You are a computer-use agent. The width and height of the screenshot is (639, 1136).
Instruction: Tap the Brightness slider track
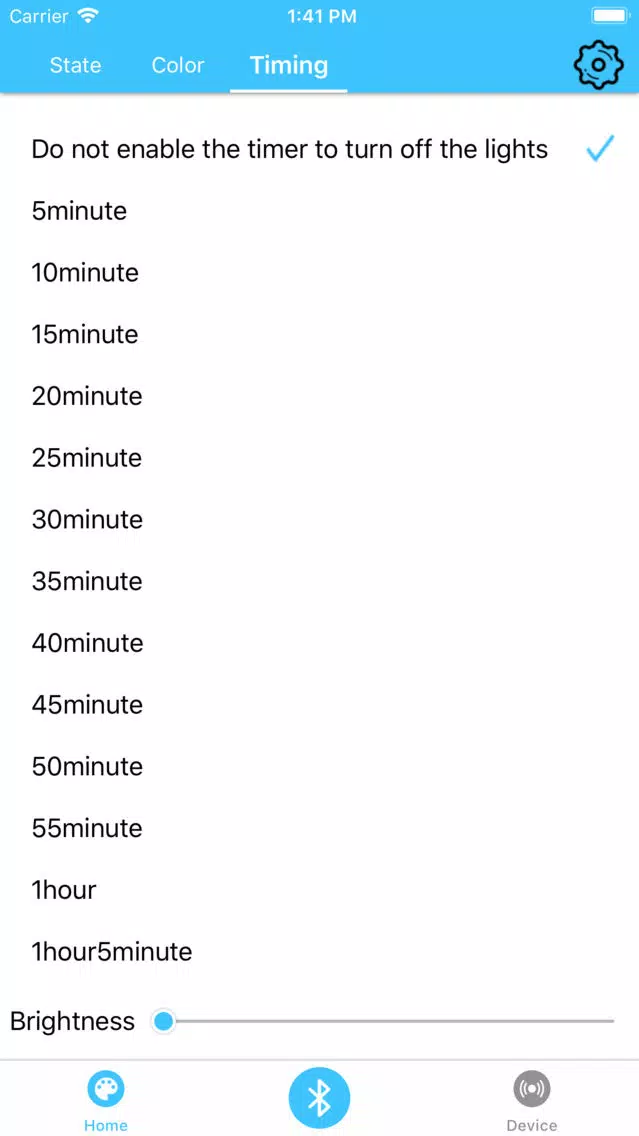point(390,1021)
